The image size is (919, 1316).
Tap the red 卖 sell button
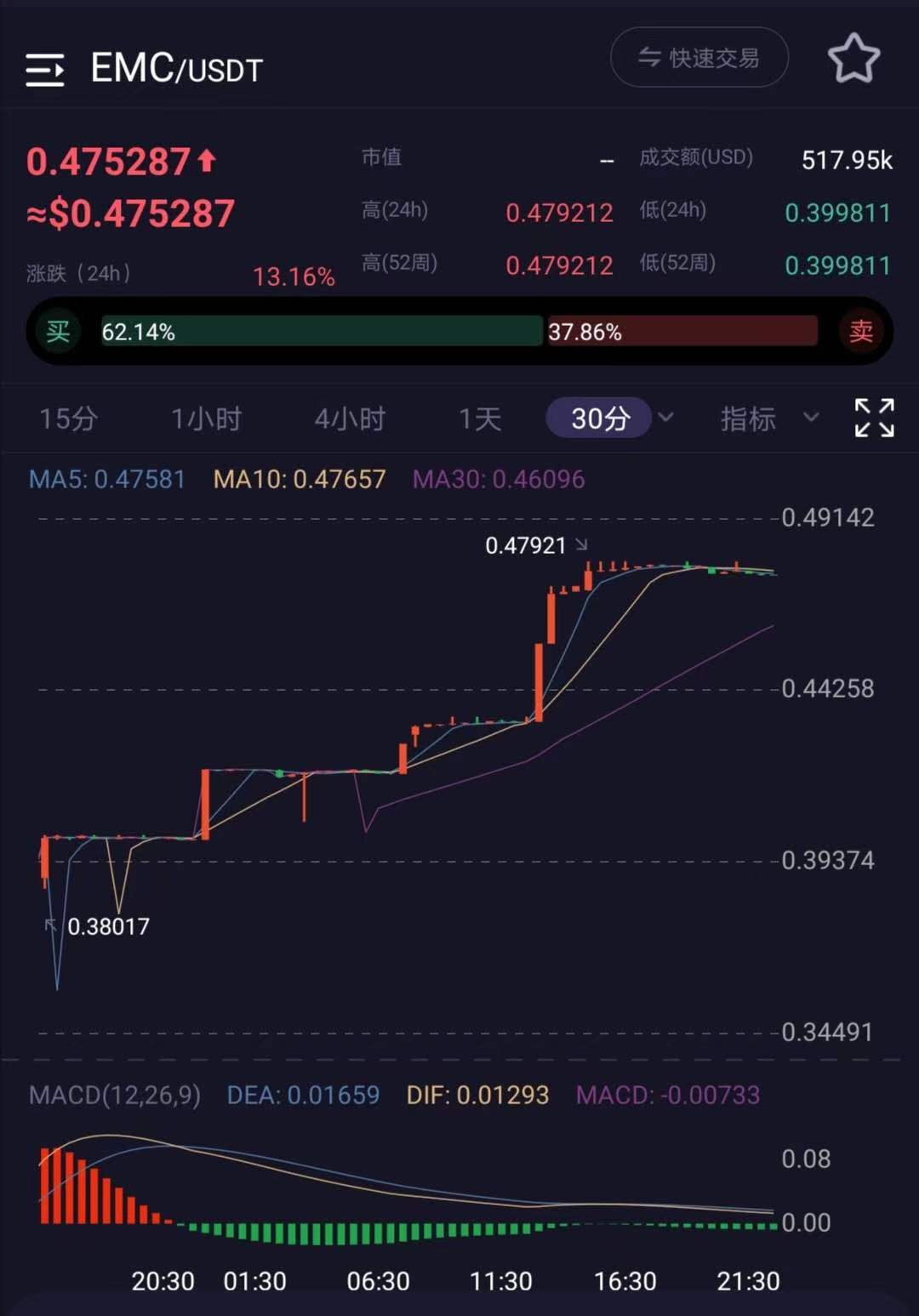tap(860, 331)
